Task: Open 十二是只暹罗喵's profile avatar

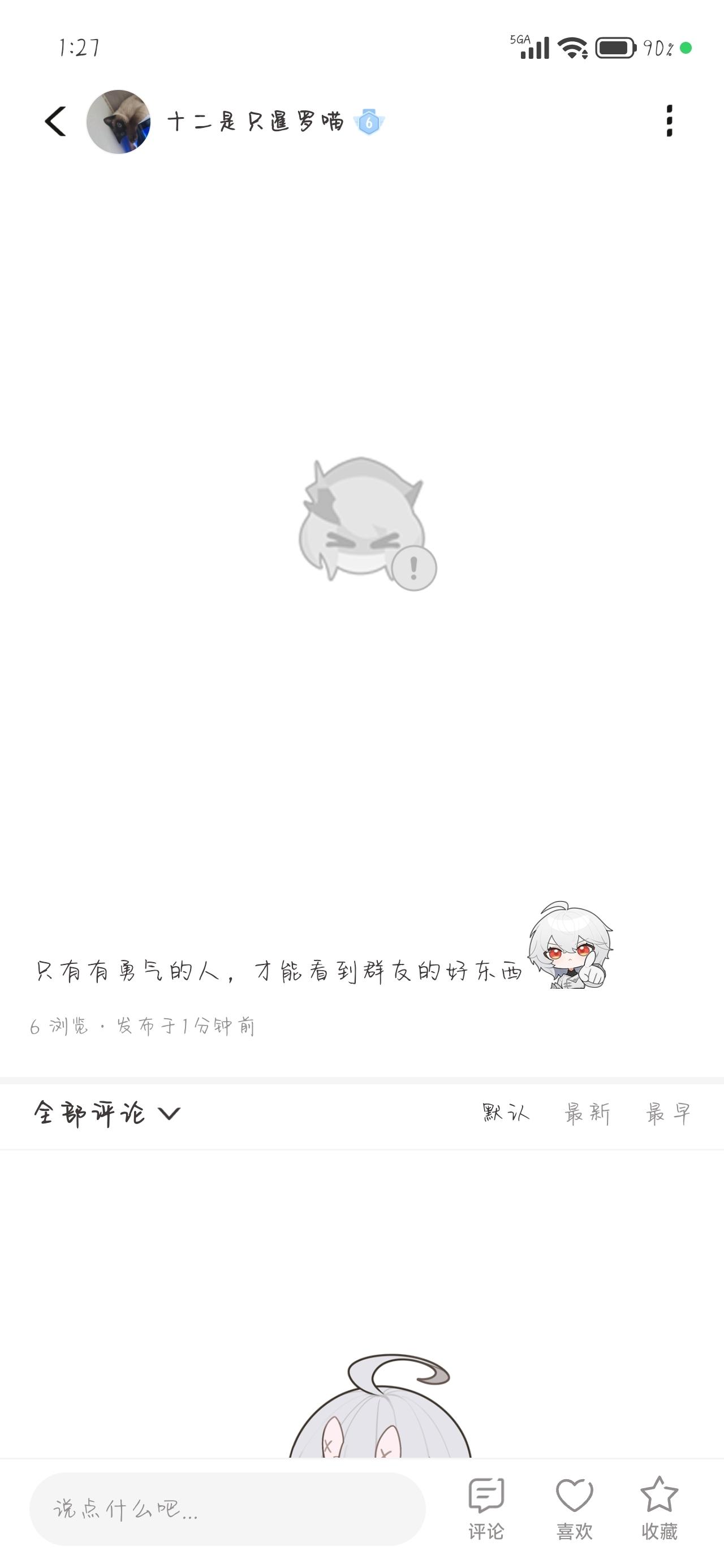Action: pyautogui.click(x=118, y=122)
